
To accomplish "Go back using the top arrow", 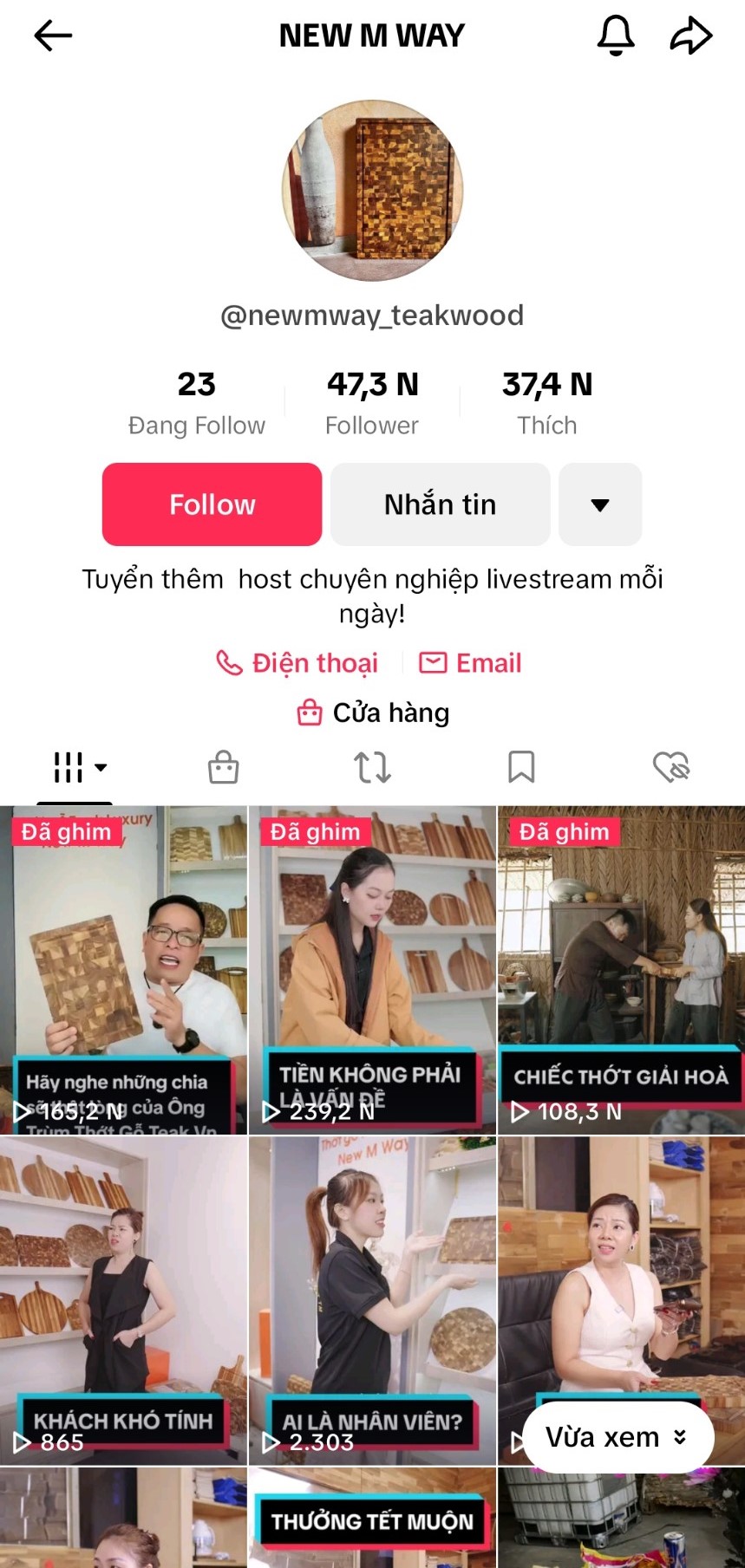I will tap(53, 36).
